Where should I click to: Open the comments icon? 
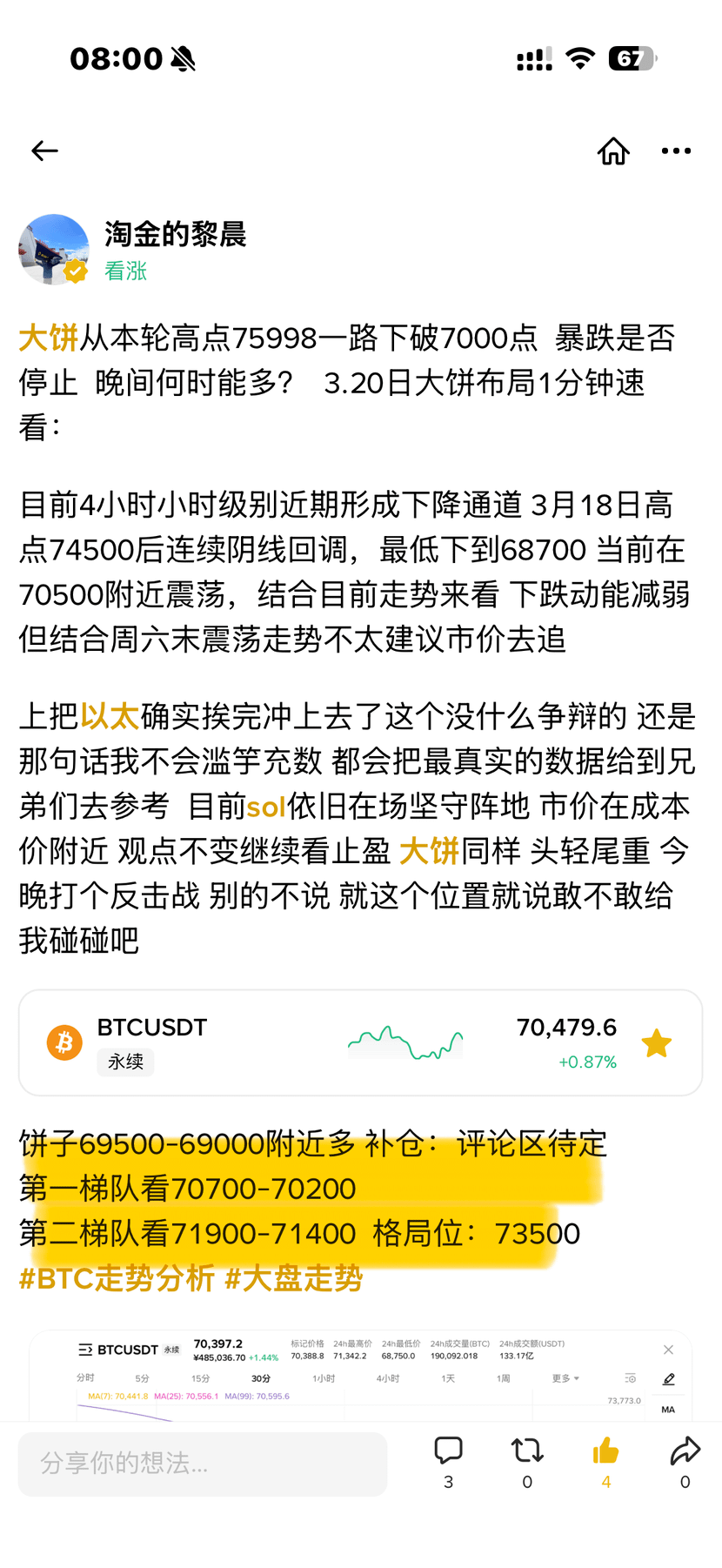point(448,1451)
